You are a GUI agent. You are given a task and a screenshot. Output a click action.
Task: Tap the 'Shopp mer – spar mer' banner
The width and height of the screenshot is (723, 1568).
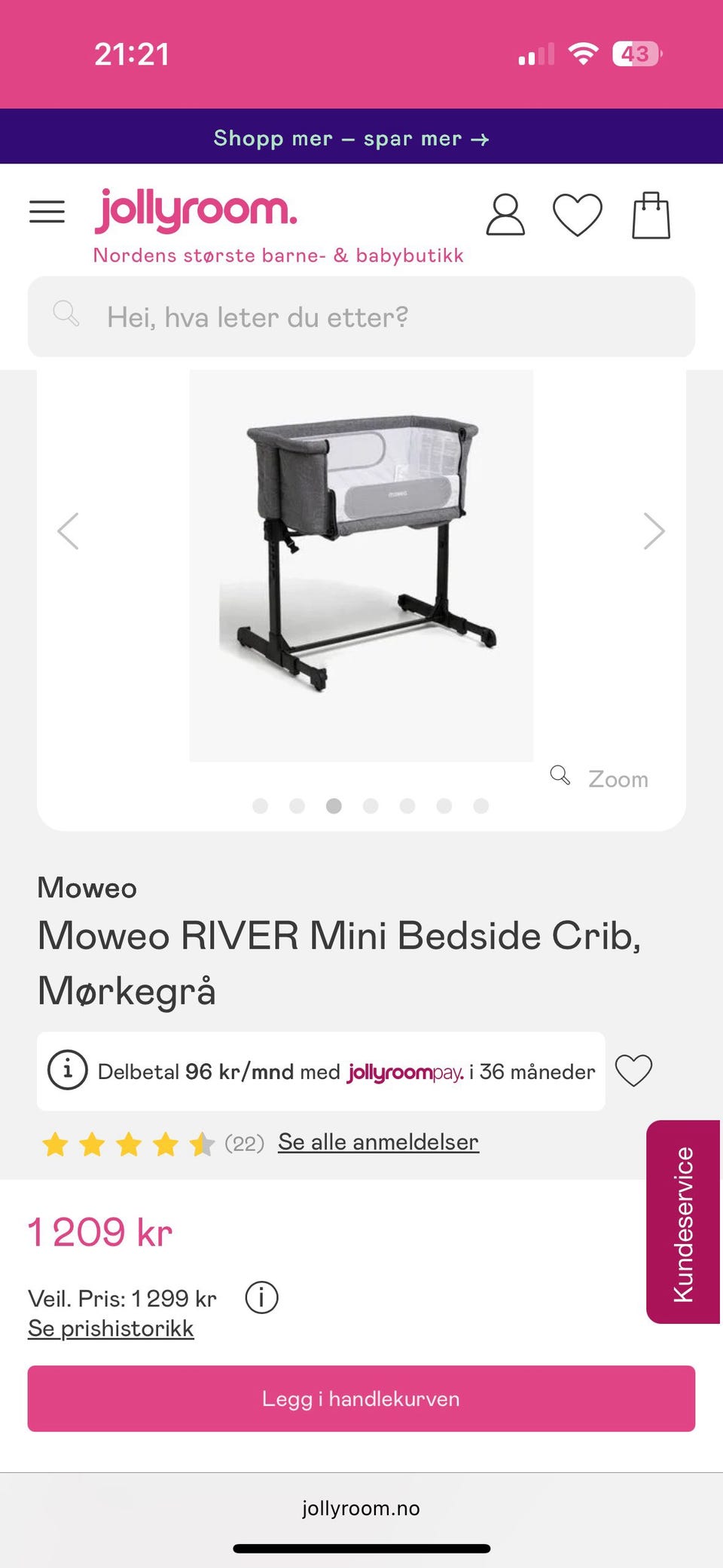pyautogui.click(x=352, y=139)
